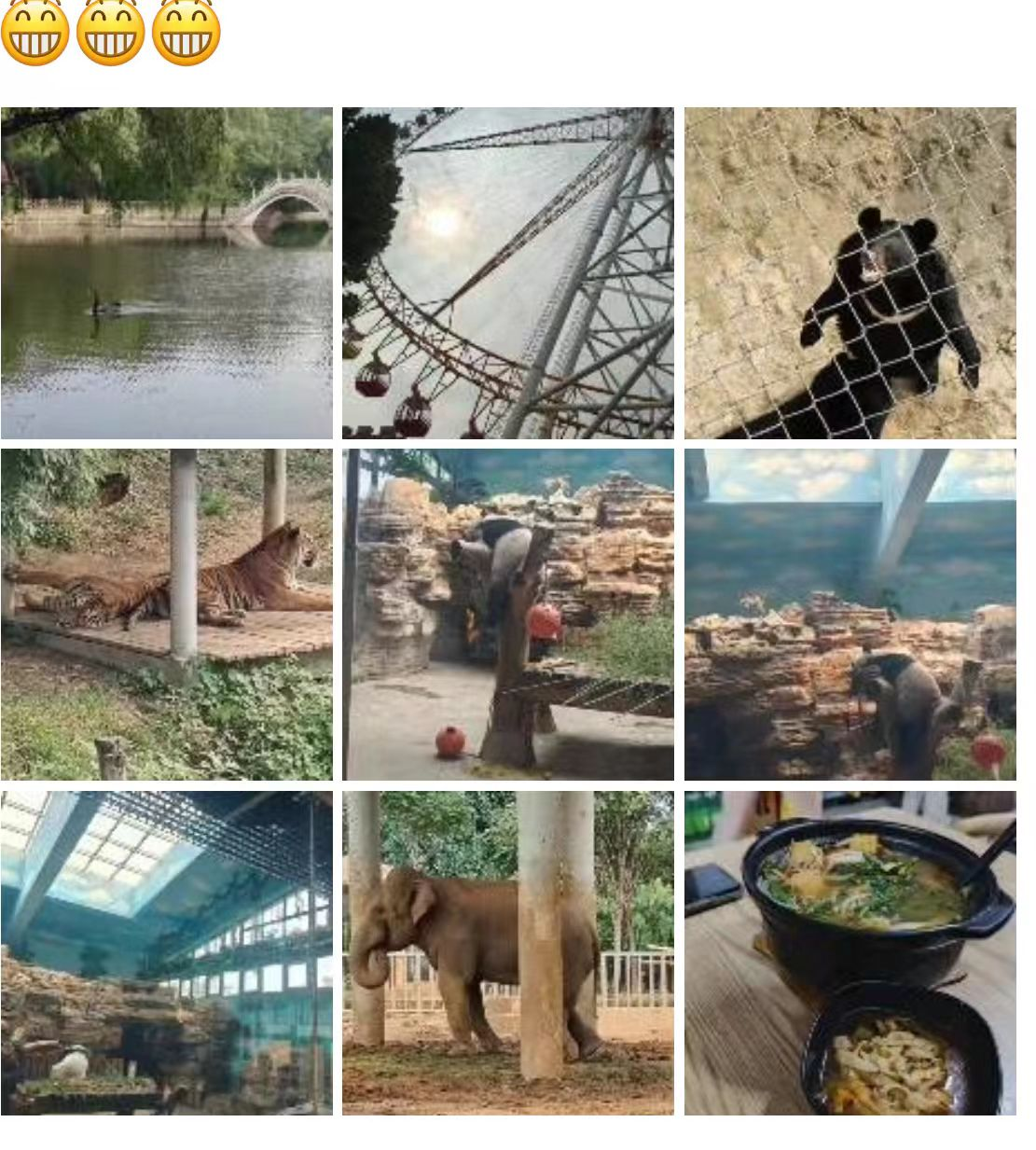Open the soup bowl food photo
The width and height of the screenshot is (1036, 1150).
pos(850,952)
